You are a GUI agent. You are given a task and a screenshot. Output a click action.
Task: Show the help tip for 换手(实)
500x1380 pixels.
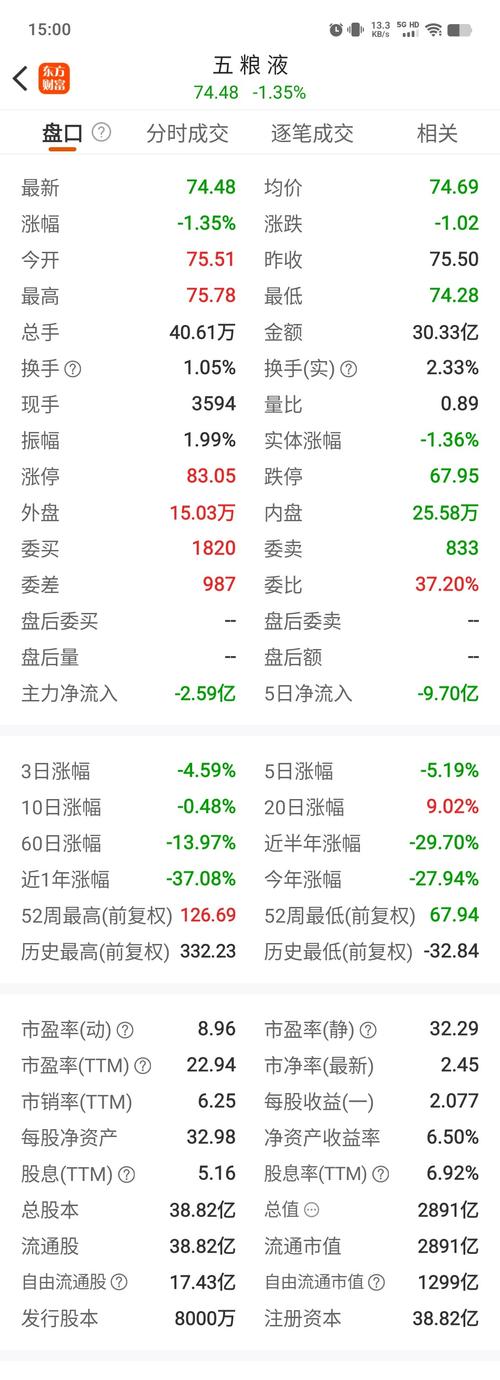(x=348, y=368)
